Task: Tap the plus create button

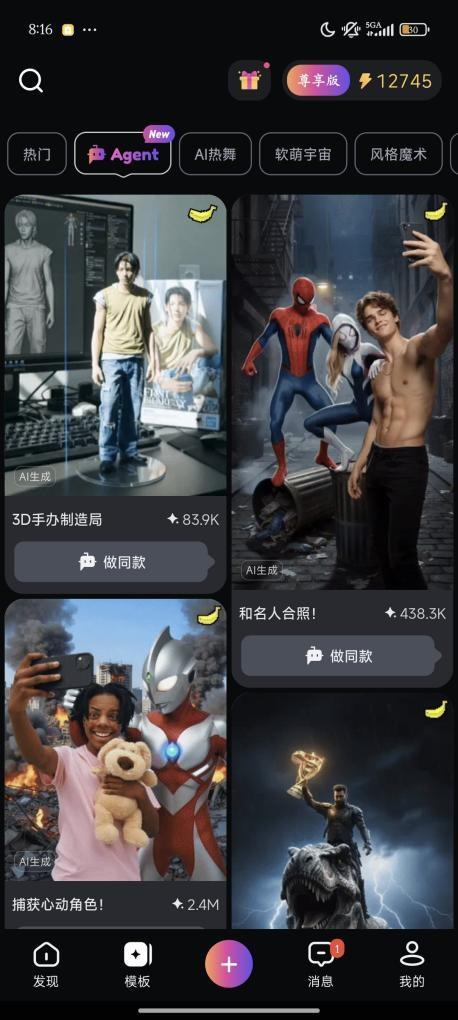Action: tap(229, 965)
